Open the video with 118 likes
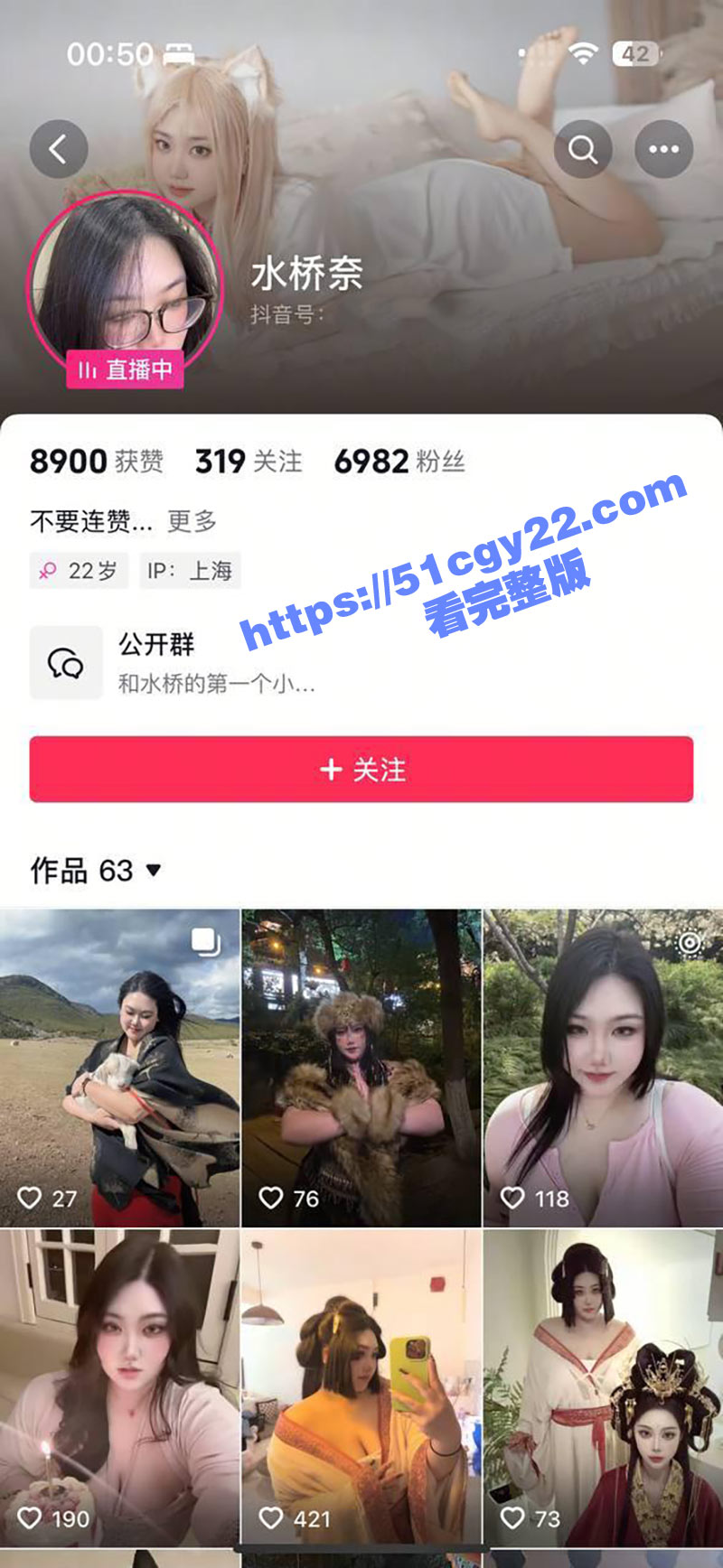 pyautogui.click(x=603, y=1068)
